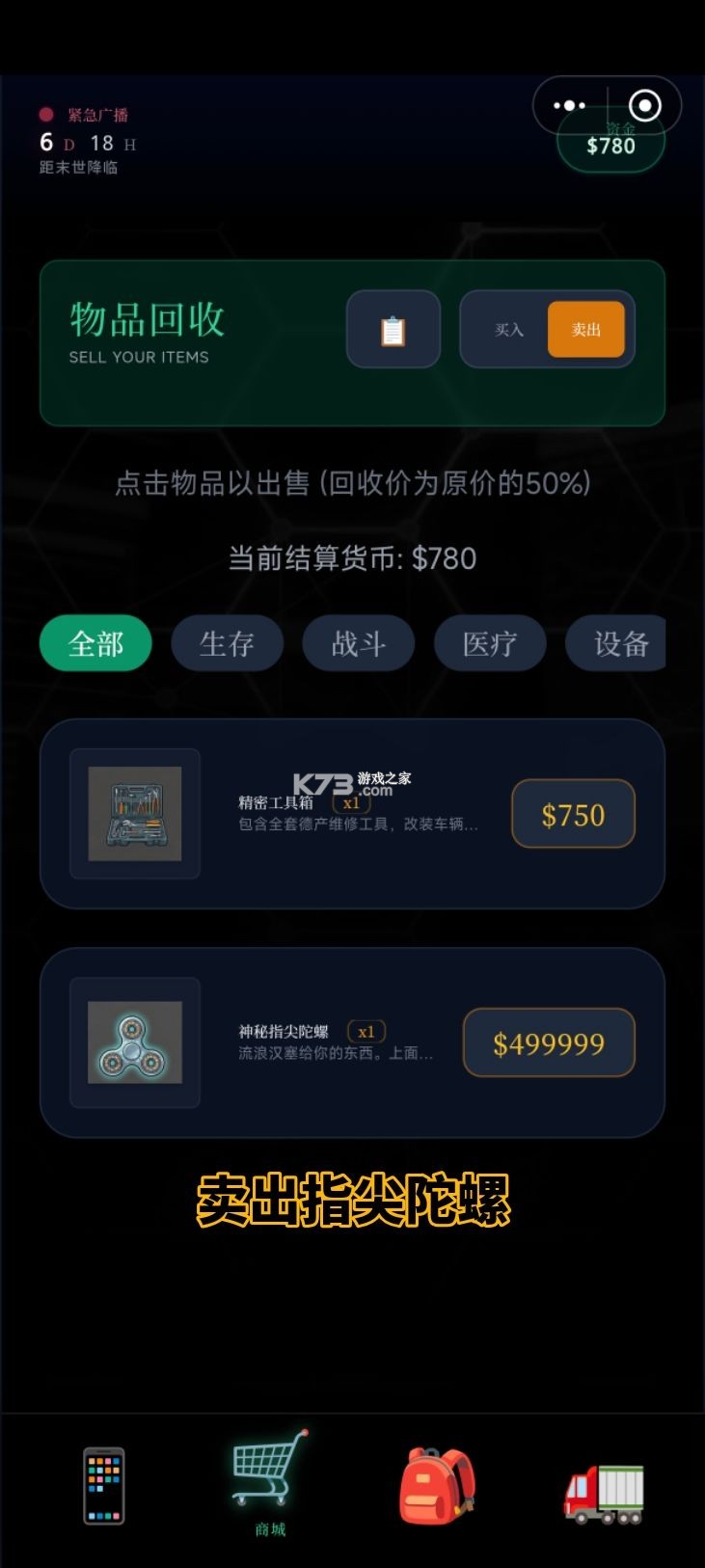Click the 精密工具箱 toolbox thumbnail
705x1568 pixels.
pos(134,814)
